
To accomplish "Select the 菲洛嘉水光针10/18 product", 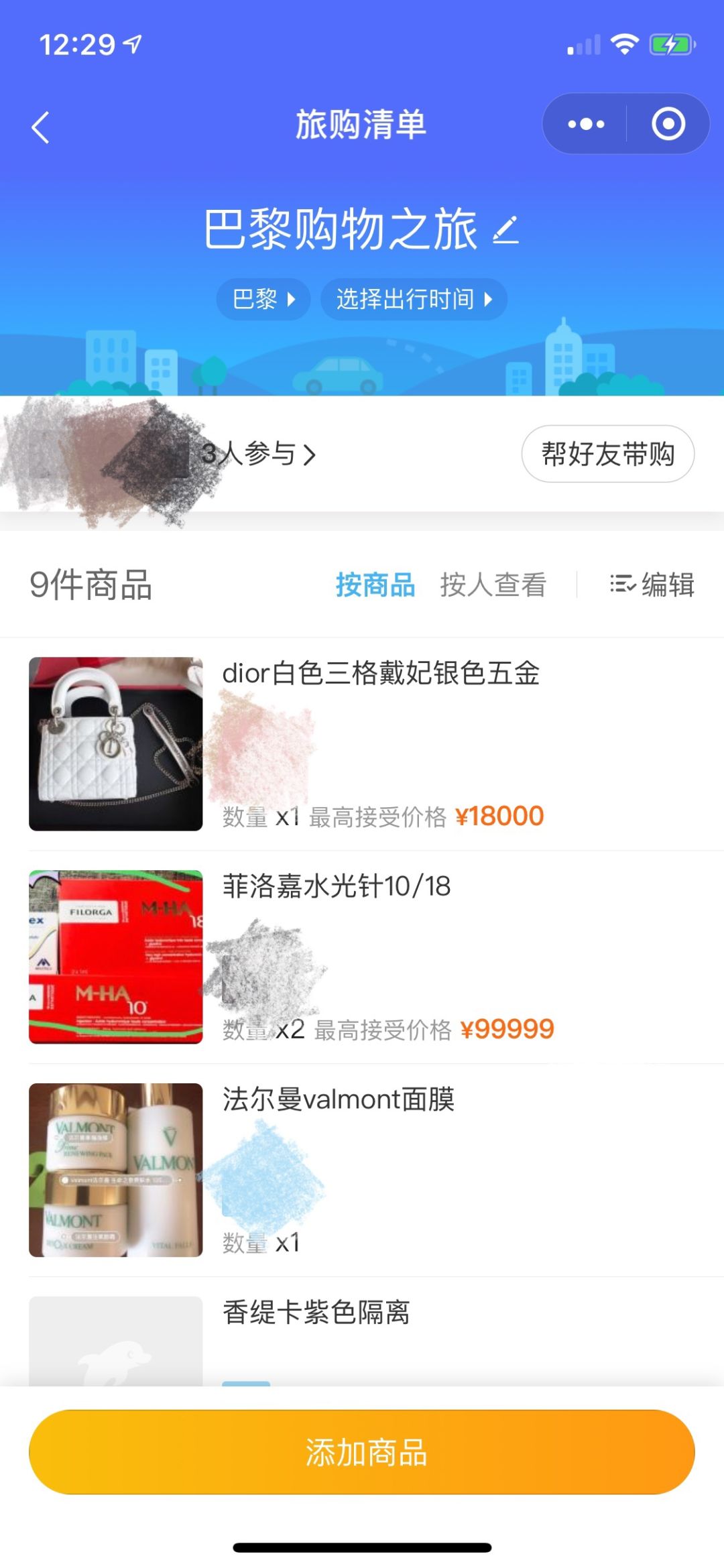I will pos(337,885).
